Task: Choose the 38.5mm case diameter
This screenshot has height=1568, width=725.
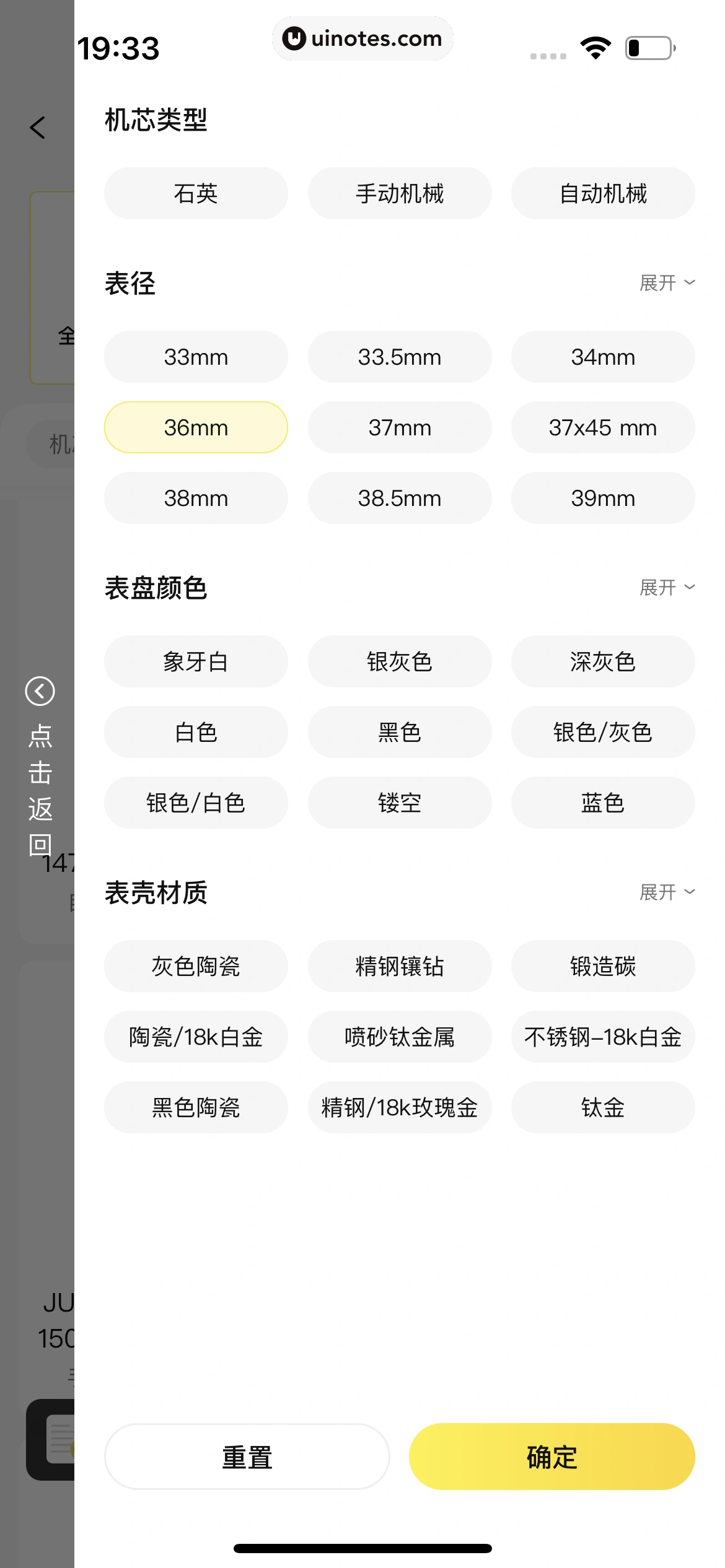Action: click(400, 499)
